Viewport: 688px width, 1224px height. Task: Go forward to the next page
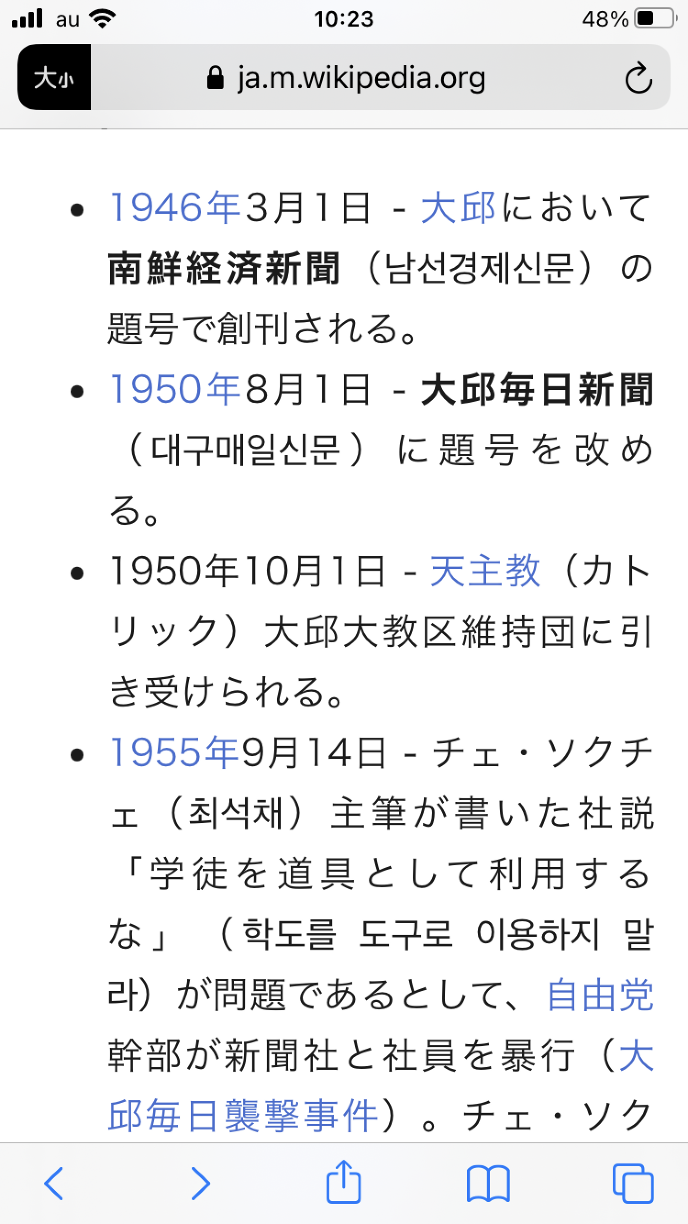[x=200, y=1184]
